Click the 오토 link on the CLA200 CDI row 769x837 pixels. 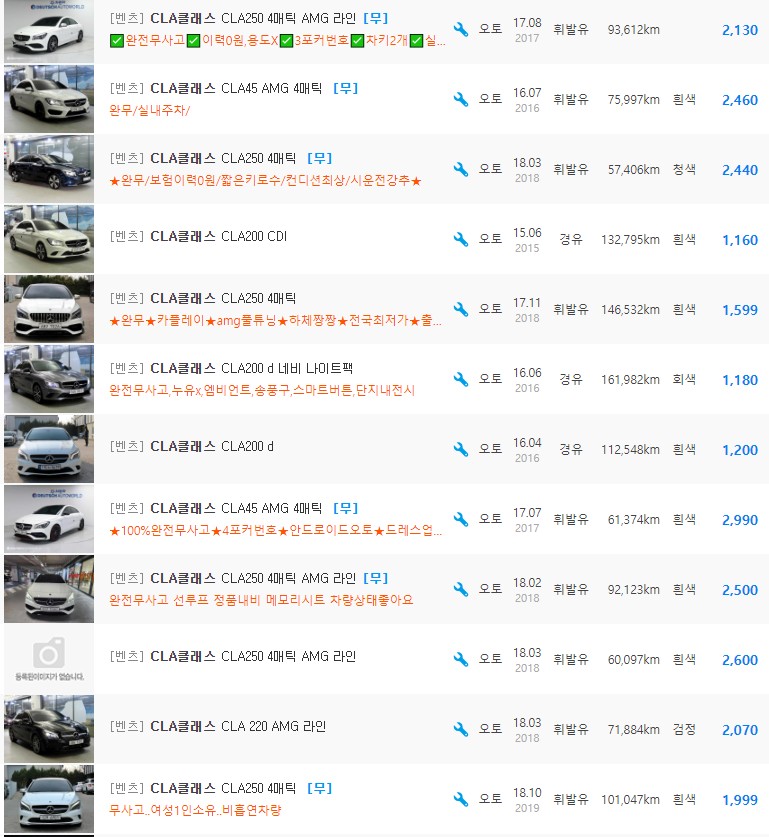coord(489,240)
